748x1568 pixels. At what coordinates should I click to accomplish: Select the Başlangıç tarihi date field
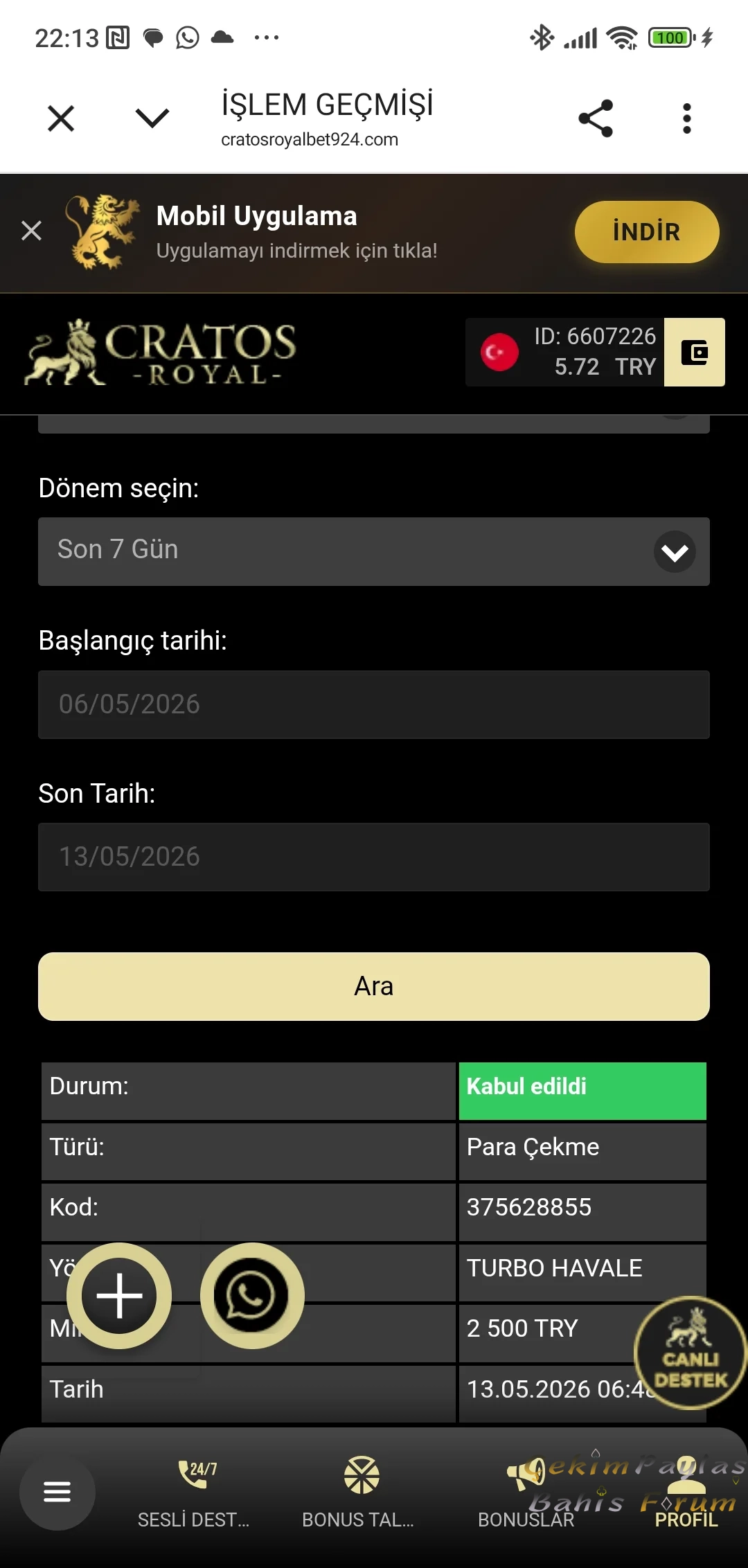[374, 704]
